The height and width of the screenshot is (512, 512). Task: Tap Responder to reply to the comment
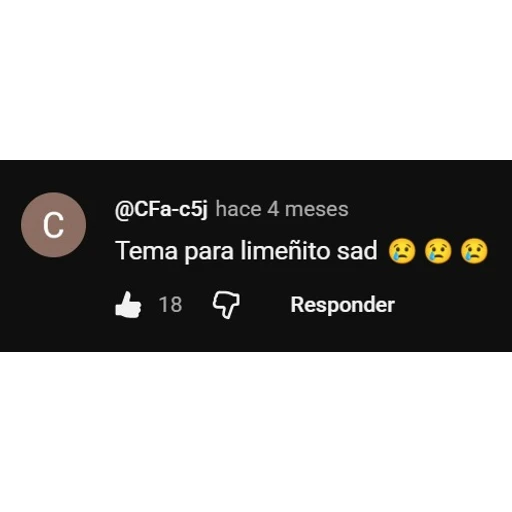tap(342, 305)
